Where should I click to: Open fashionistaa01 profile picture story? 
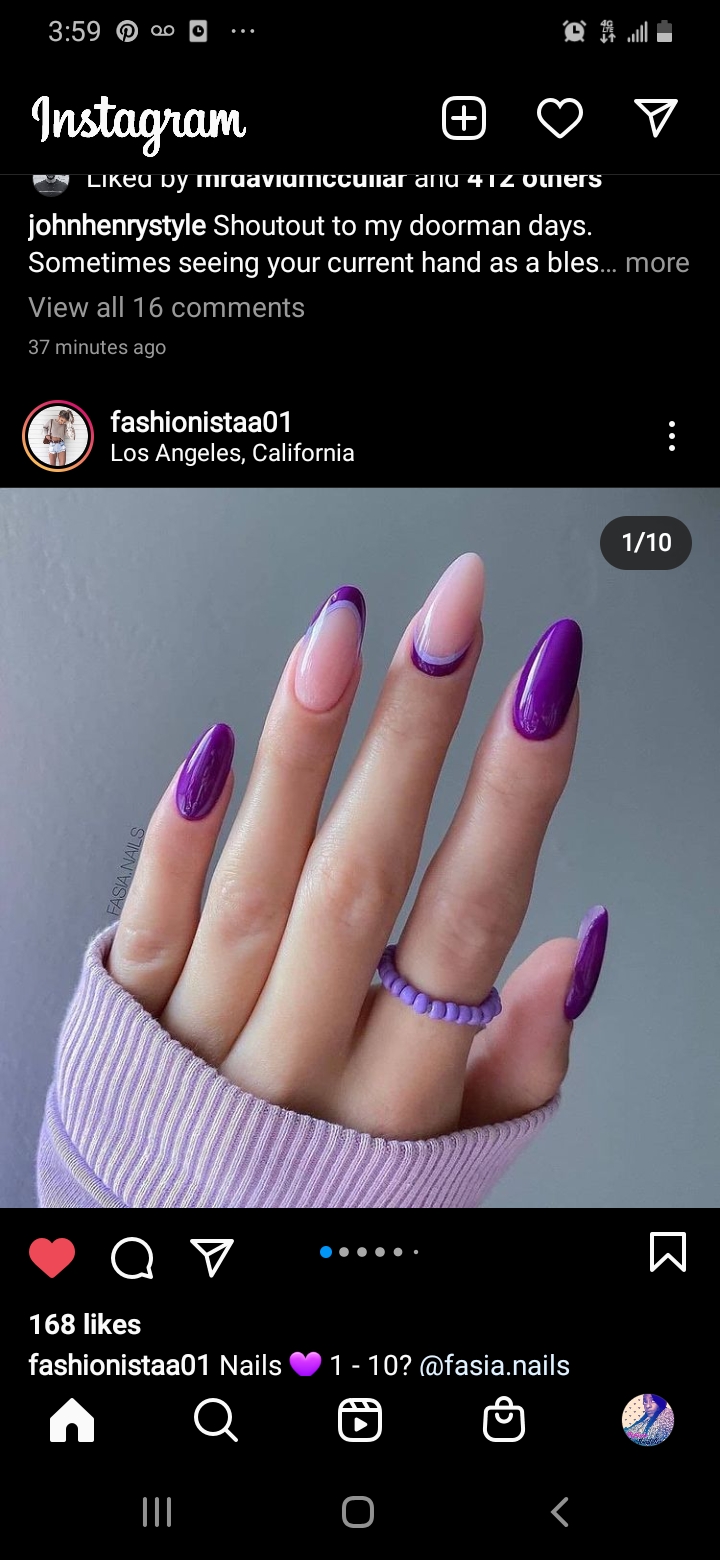coord(58,436)
